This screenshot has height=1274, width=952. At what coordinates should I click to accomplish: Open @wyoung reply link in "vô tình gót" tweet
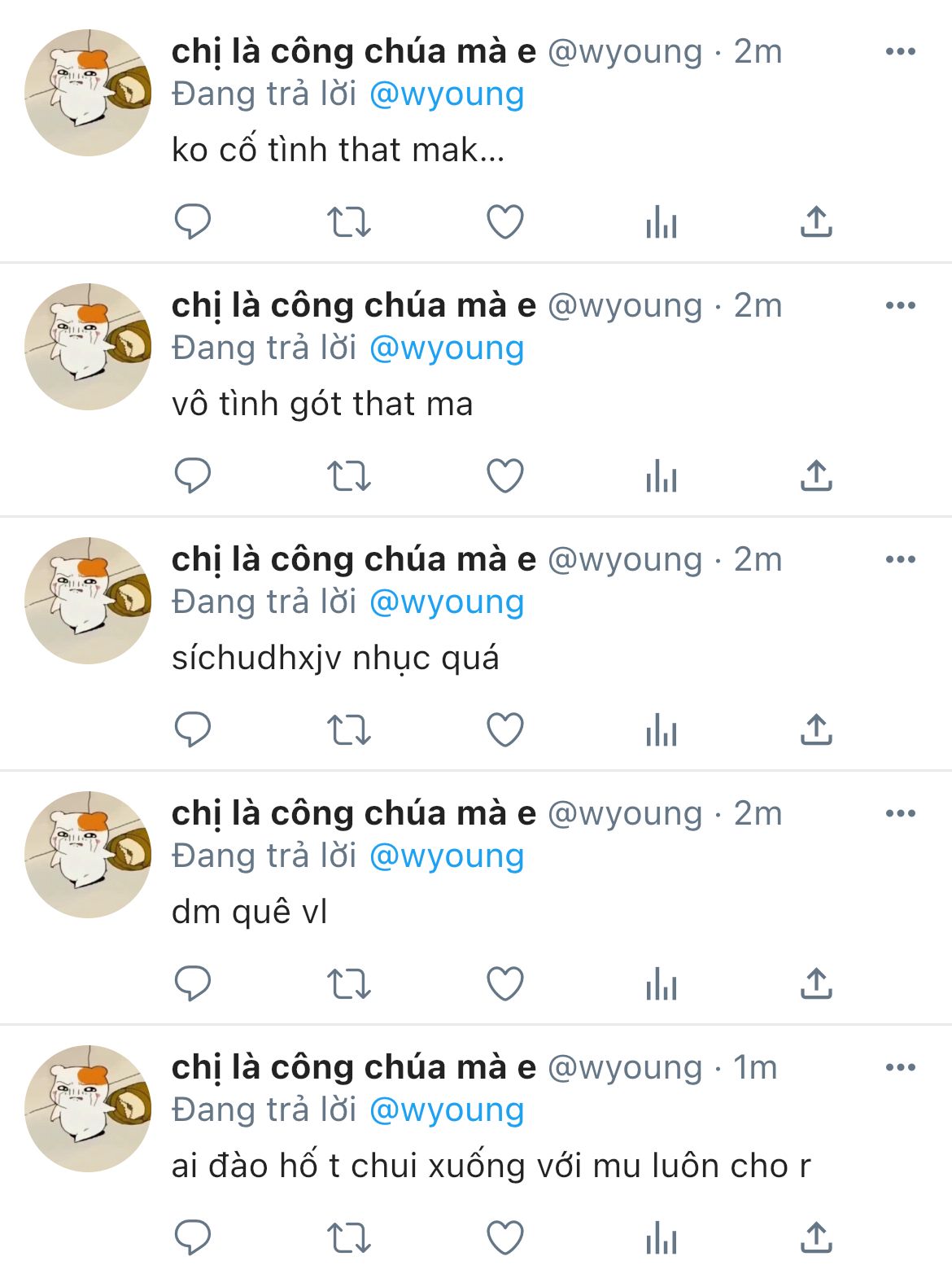tap(446, 348)
